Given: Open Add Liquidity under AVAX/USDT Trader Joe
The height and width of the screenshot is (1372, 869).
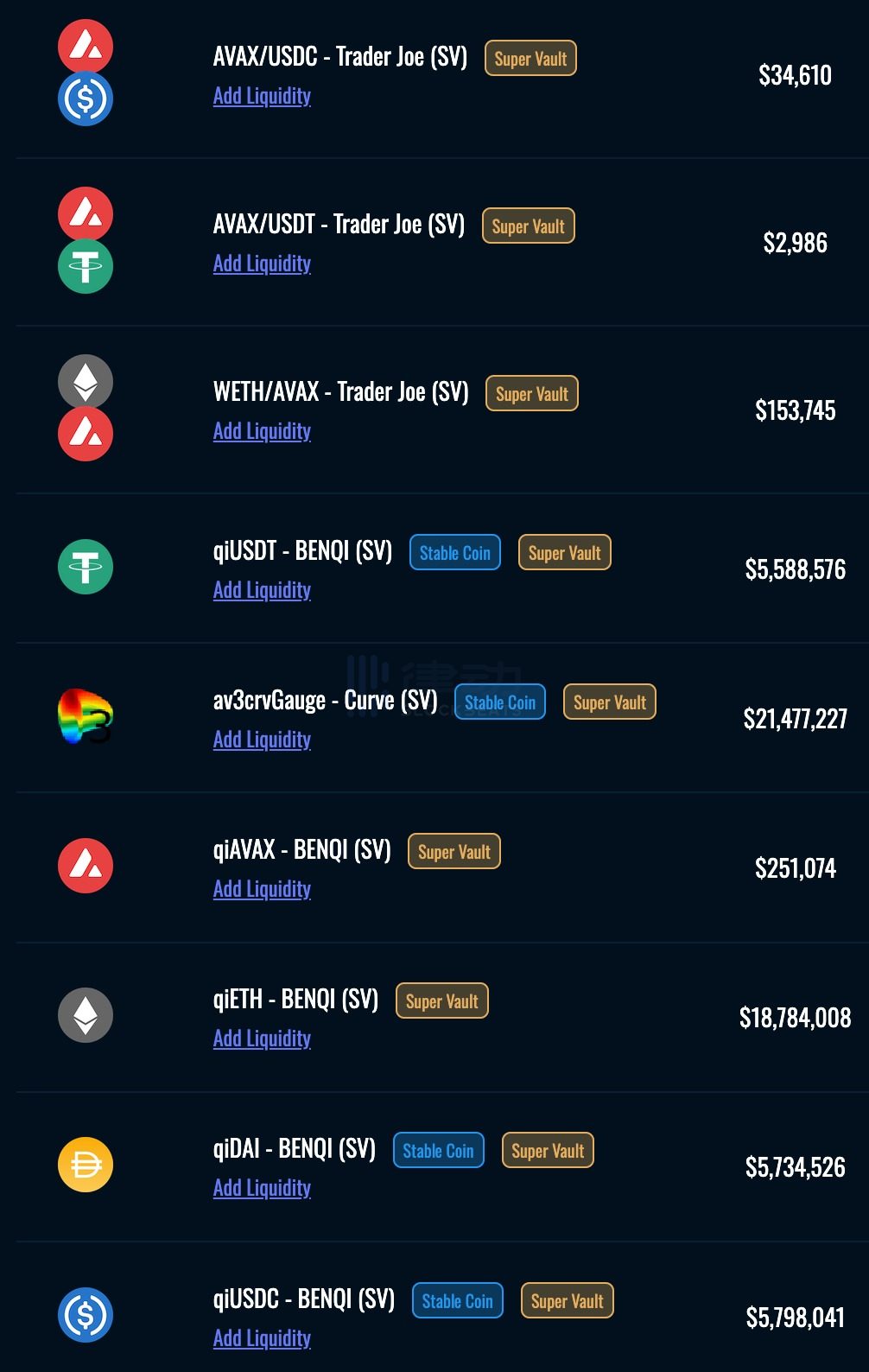Looking at the screenshot, I should [262, 264].
